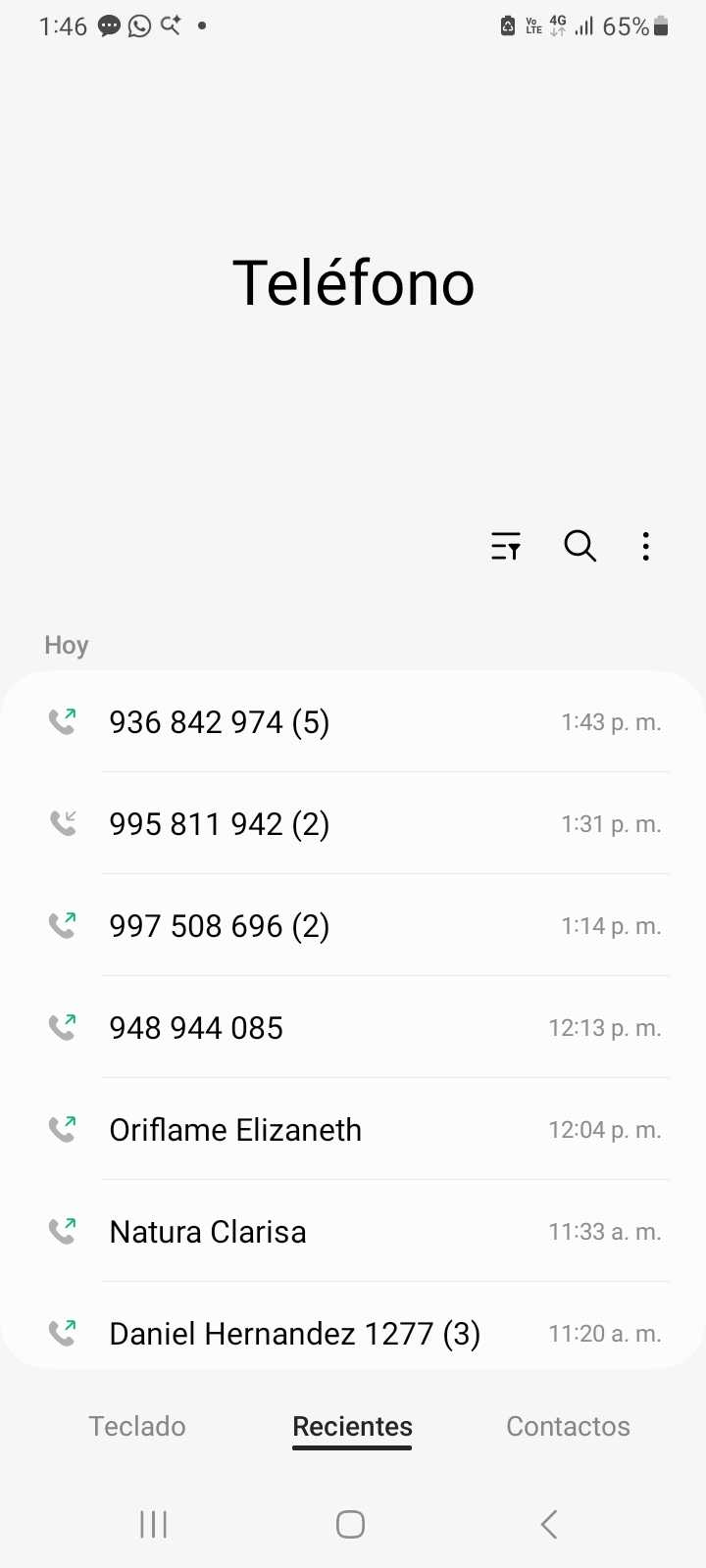Viewport: 706px width, 1568px height.
Task: Expand the 948 944 085 call entry
Action: 353,1028
